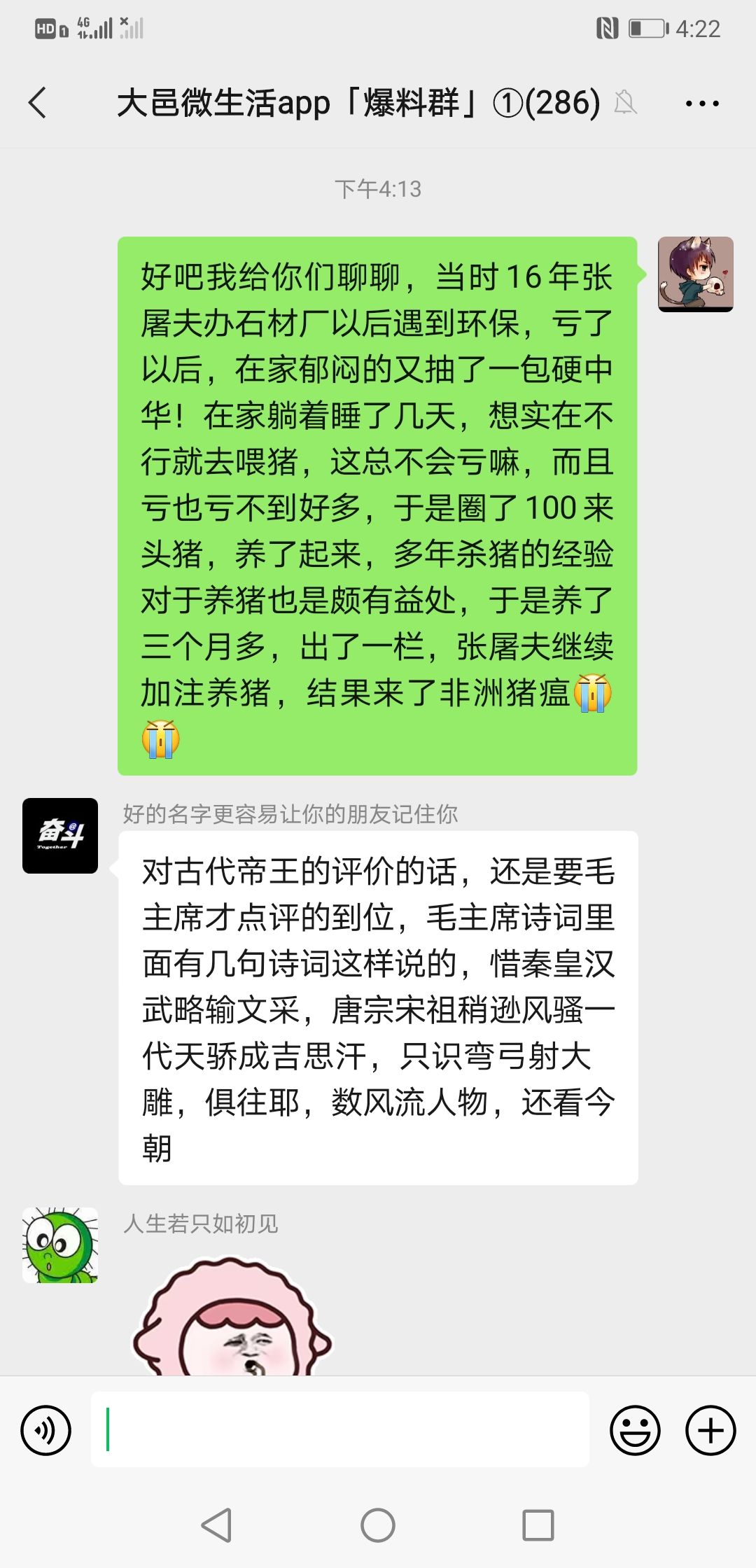Go back from the group chat
The height and width of the screenshot is (1568, 756).
click(38, 103)
